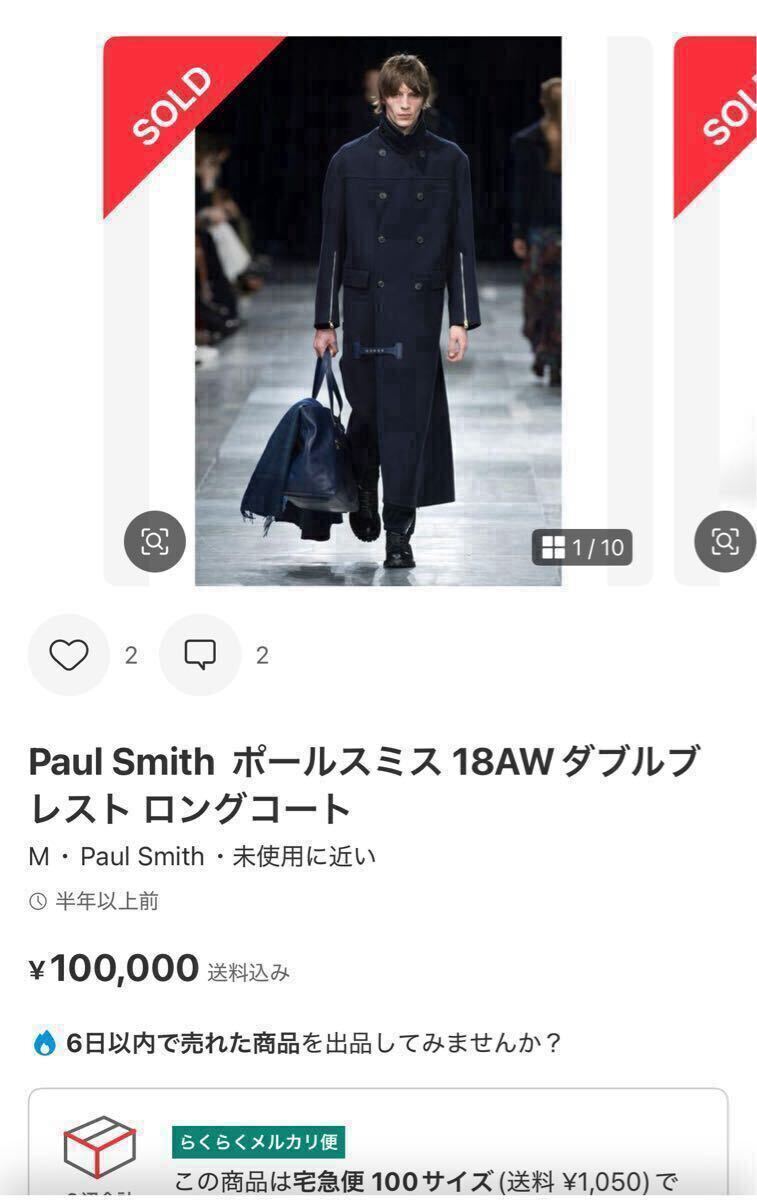This screenshot has height=1200, width=757.
Task: Open the Paul Smith brand link
Action: 141,857
